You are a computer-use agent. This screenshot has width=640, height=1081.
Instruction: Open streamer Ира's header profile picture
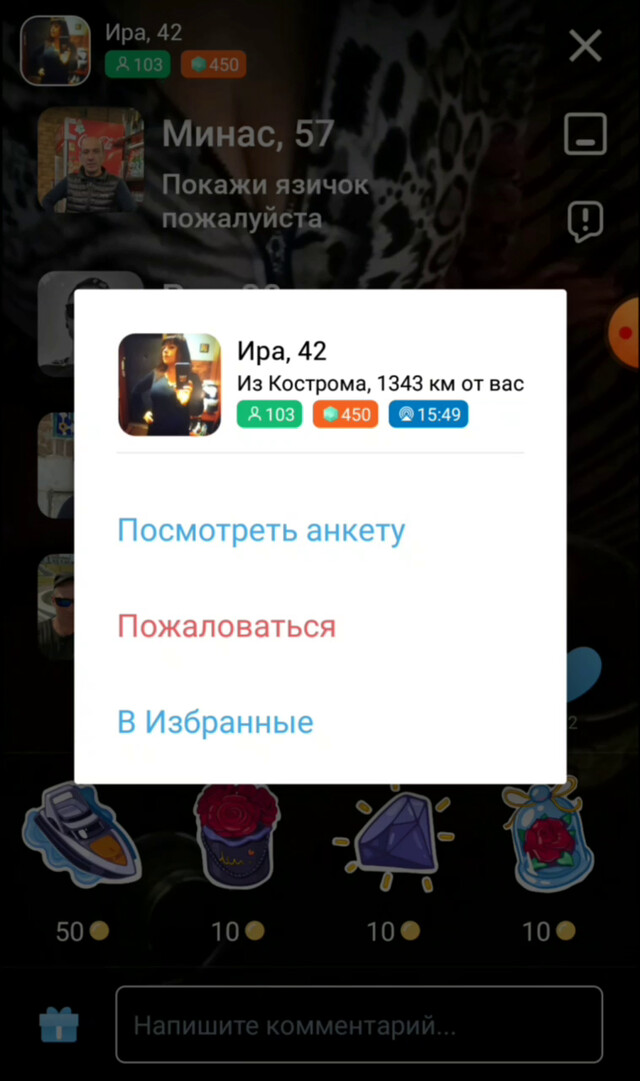[56, 50]
